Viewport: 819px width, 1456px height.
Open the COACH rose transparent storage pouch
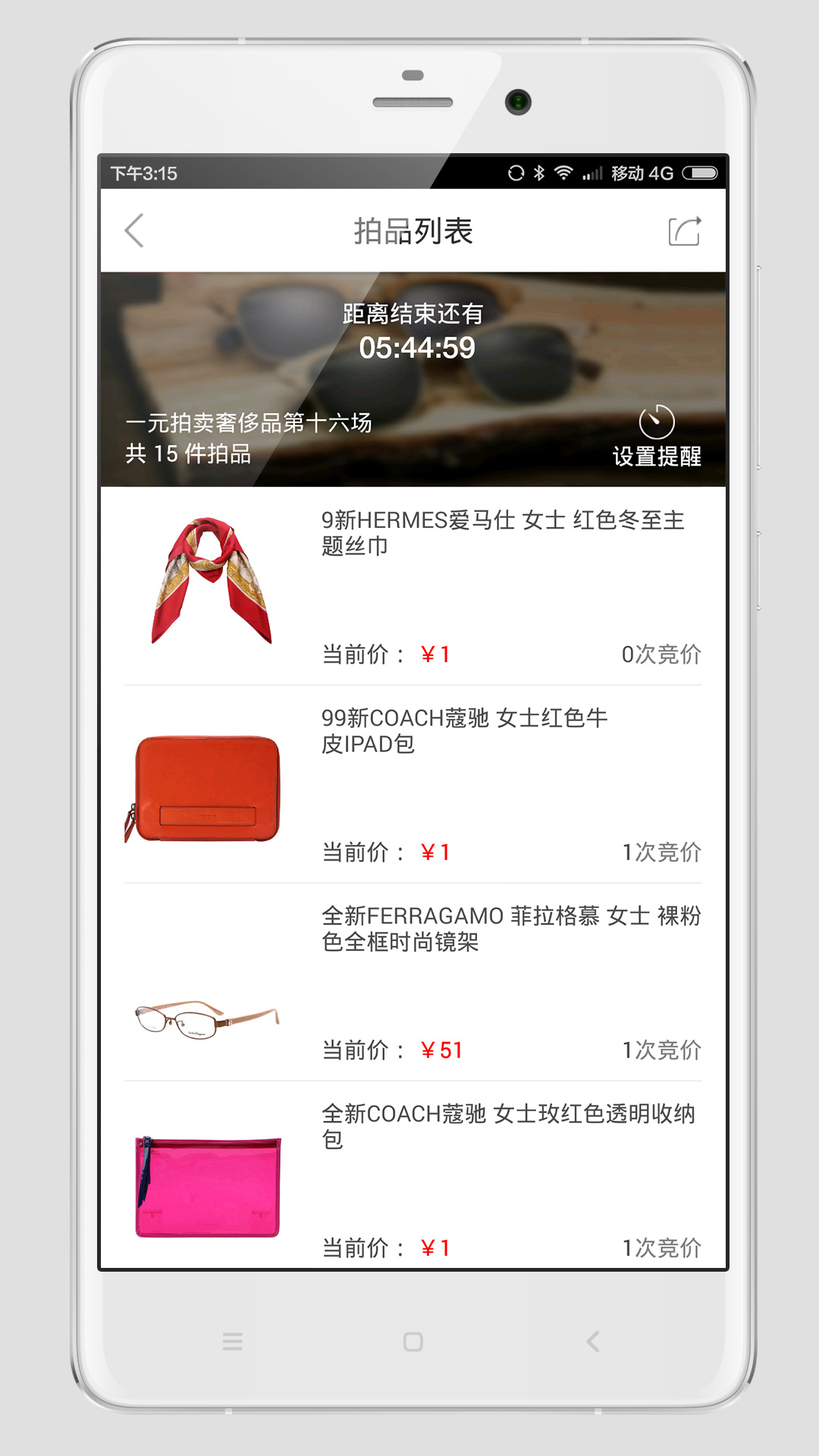413,1175
